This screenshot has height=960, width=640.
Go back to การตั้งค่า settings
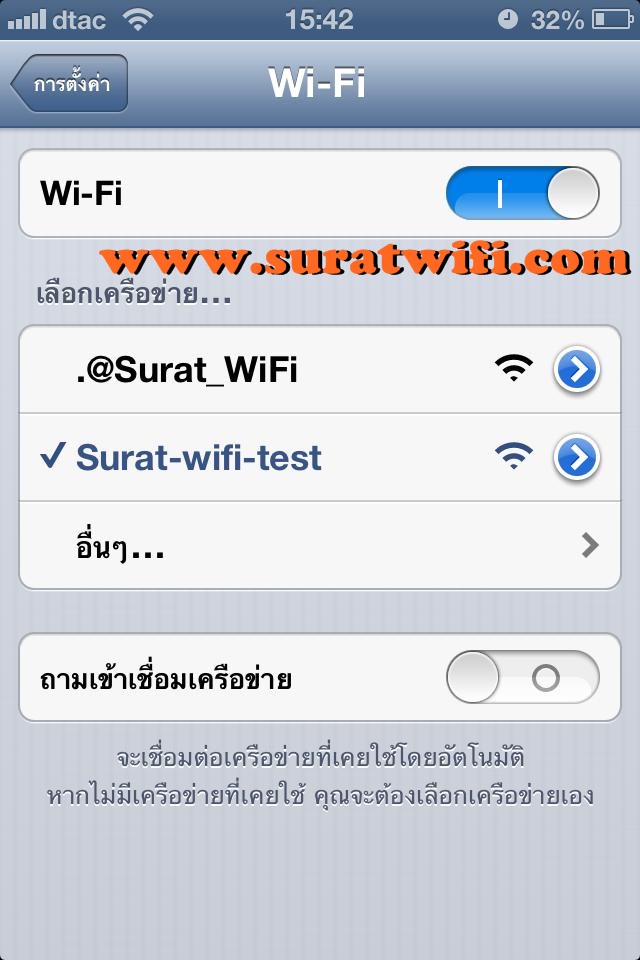[70, 83]
